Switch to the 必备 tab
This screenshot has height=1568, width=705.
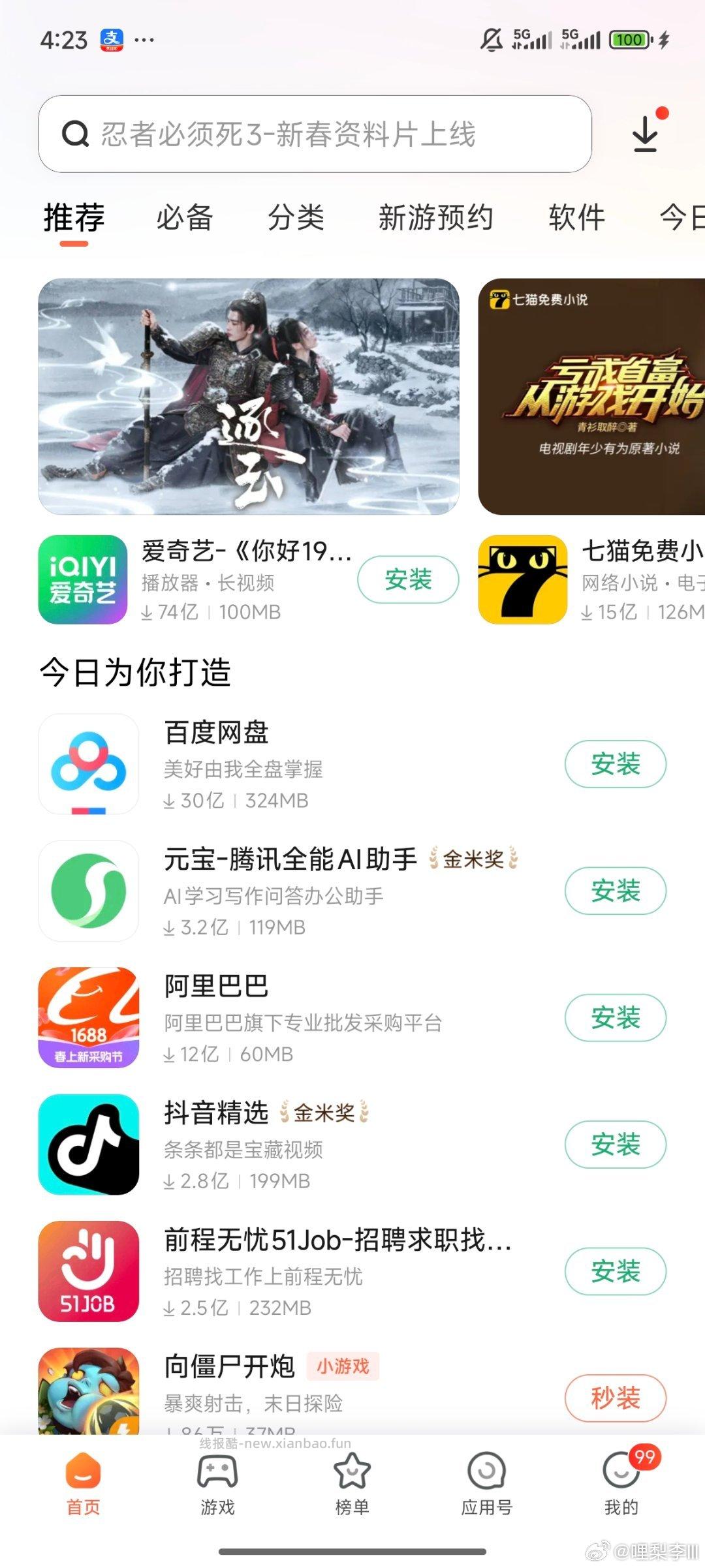184,218
